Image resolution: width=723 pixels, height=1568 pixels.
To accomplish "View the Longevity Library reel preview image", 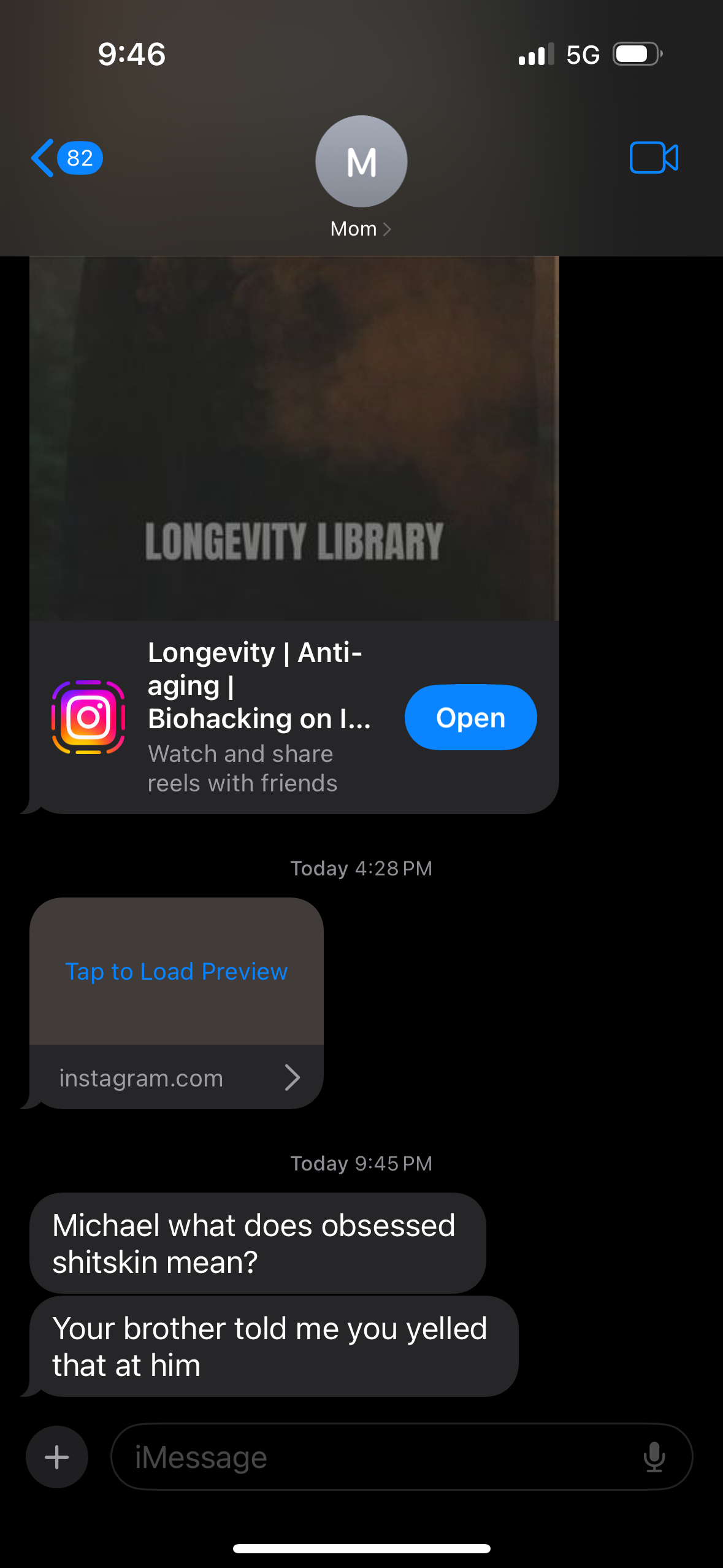I will click(294, 438).
